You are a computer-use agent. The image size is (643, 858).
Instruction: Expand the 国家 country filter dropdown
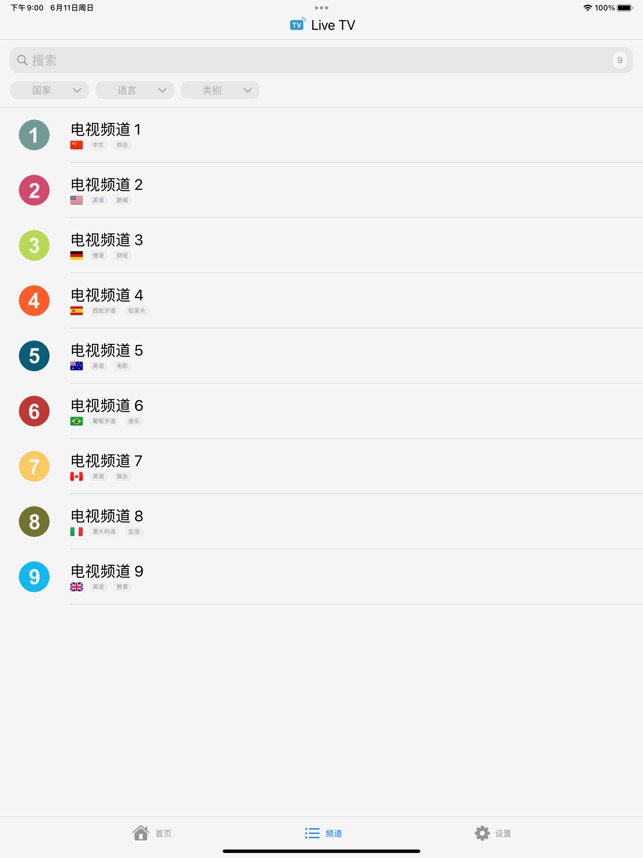pos(50,90)
